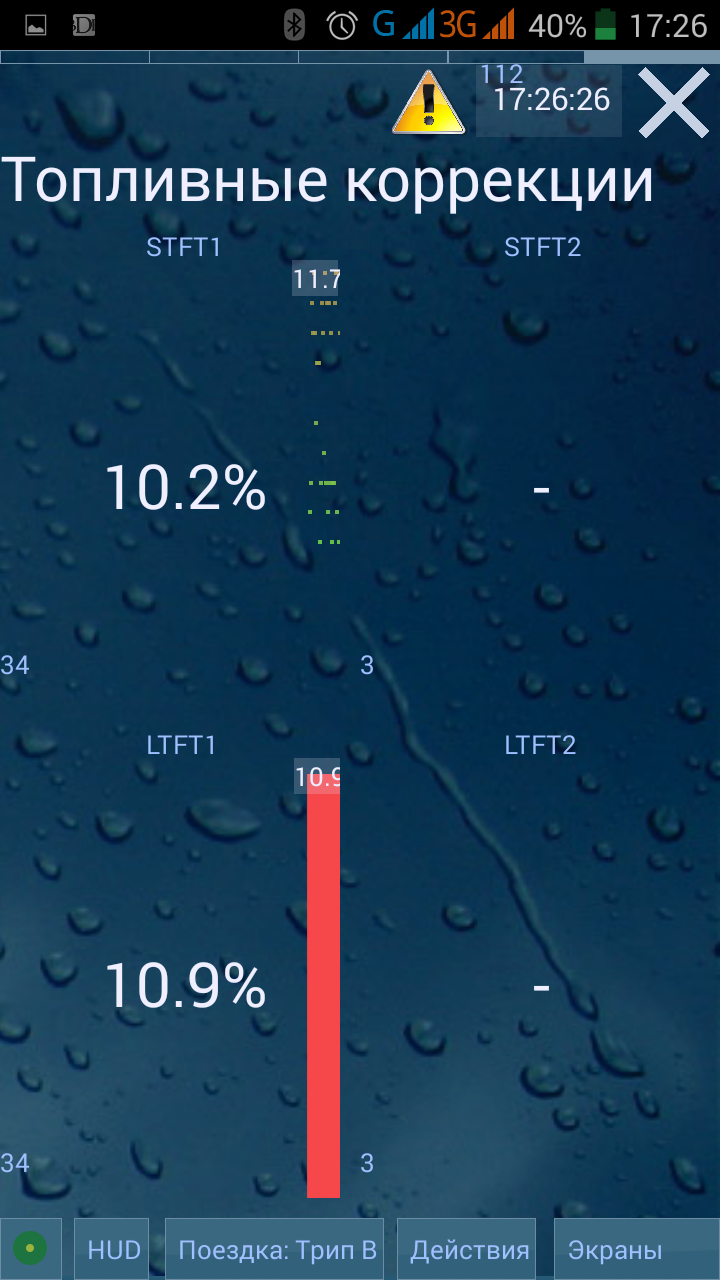Open the yellow warning triangle alert
The width and height of the screenshot is (720, 1280).
tap(428, 102)
